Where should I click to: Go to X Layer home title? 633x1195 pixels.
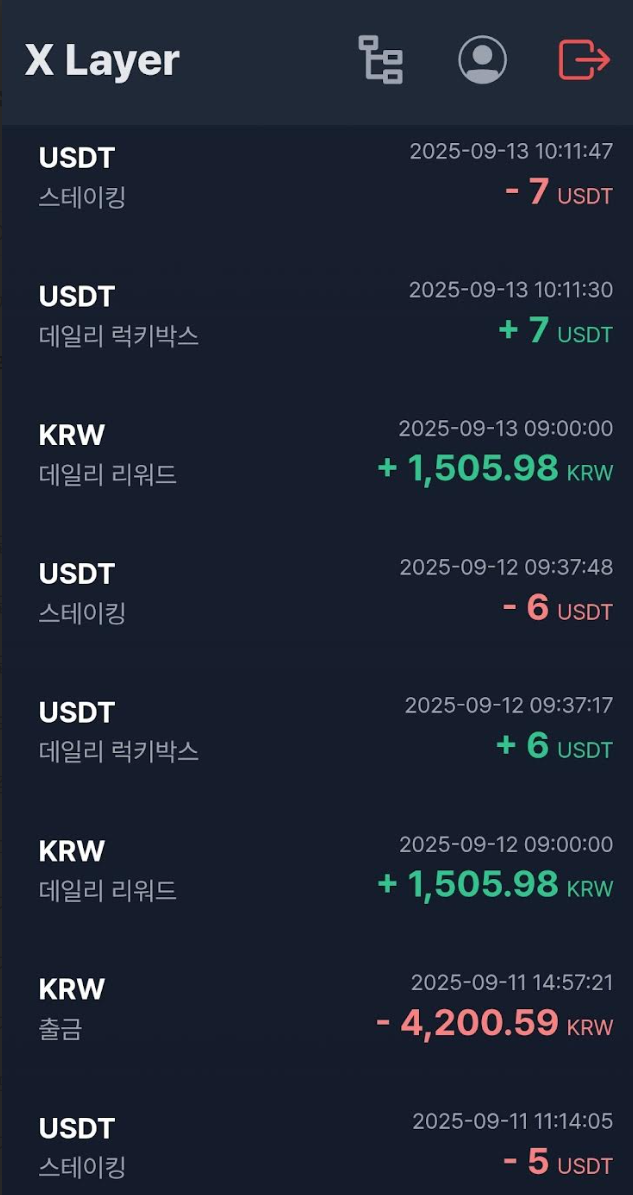102,60
